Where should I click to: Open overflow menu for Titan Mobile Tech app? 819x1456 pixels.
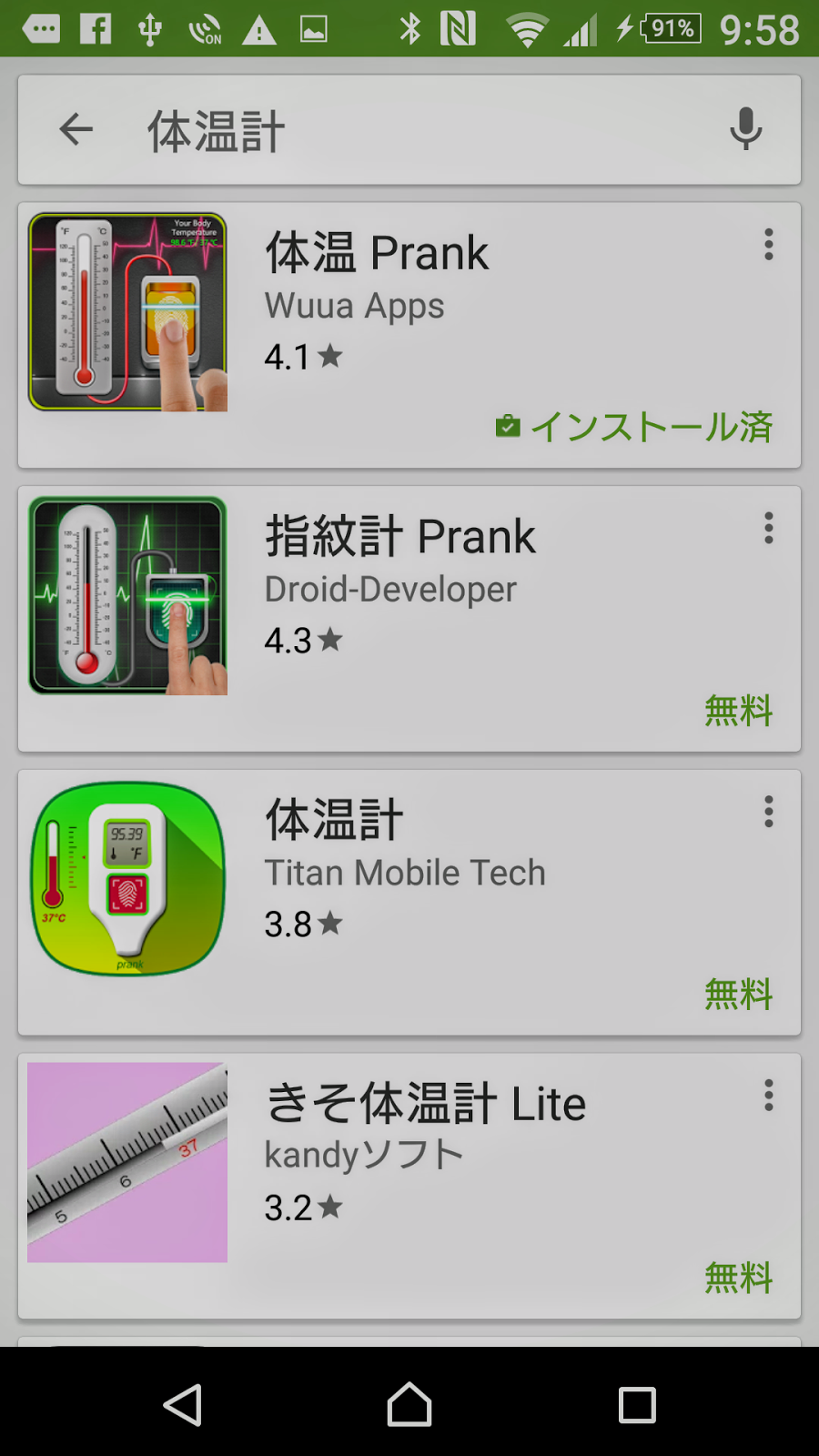click(x=769, y=812)
